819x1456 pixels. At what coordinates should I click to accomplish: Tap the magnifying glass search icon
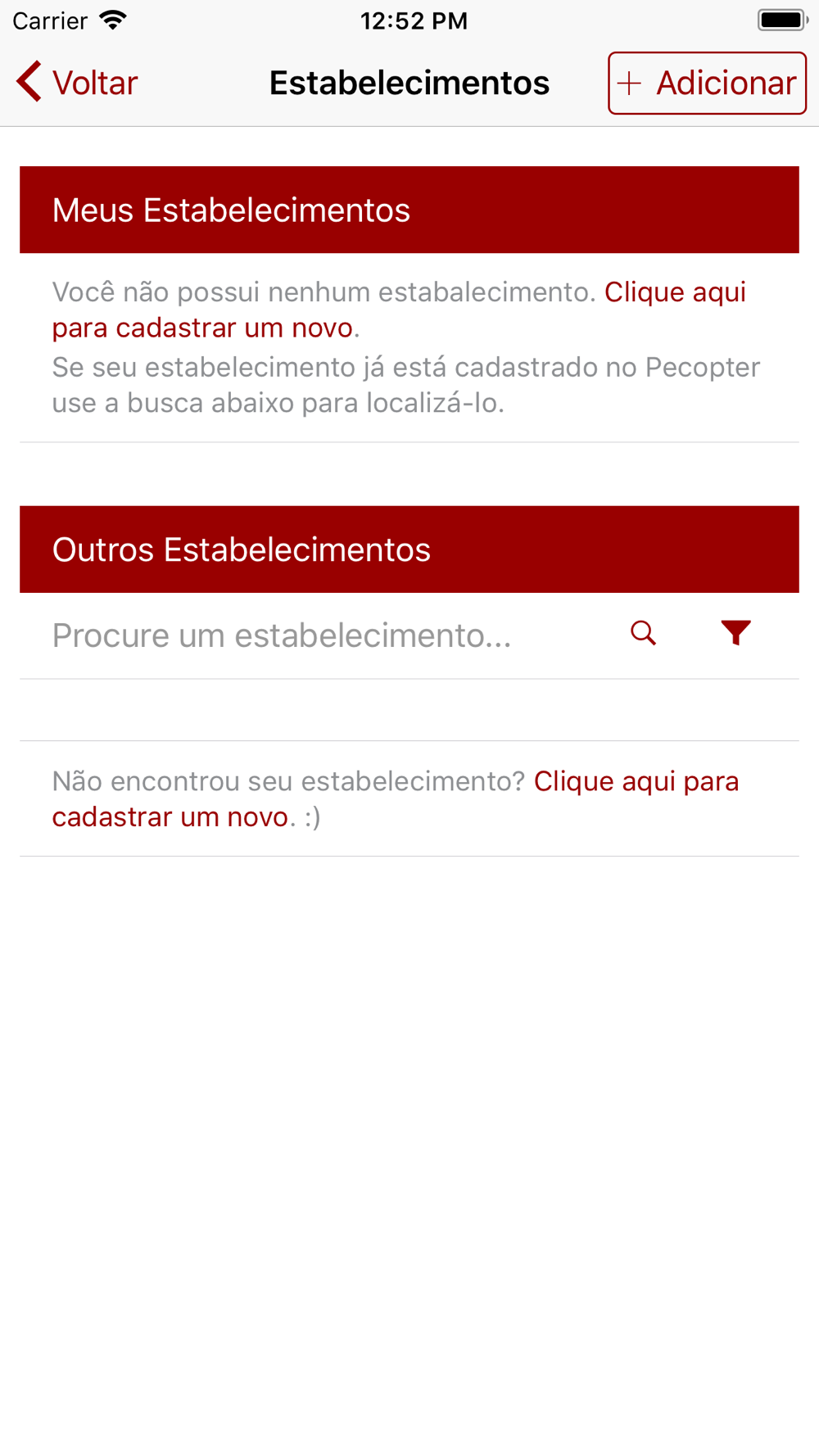pos(643,633)
